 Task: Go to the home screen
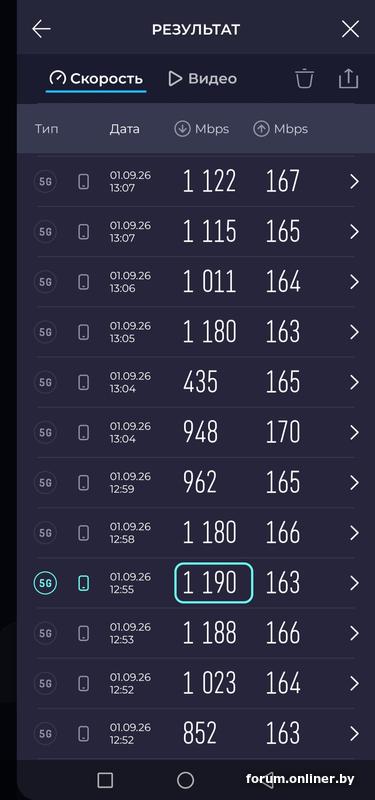click(x=185, y=780)
